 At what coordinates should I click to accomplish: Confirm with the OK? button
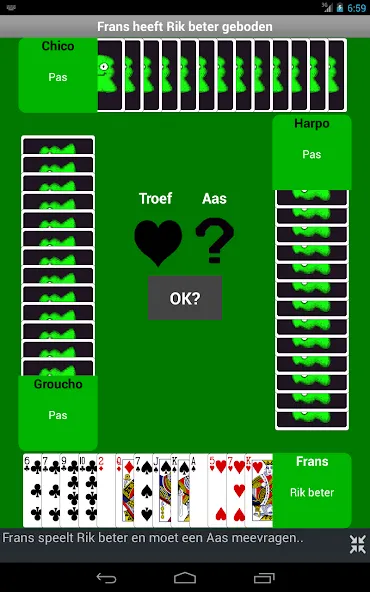click(x=185, y=298)
